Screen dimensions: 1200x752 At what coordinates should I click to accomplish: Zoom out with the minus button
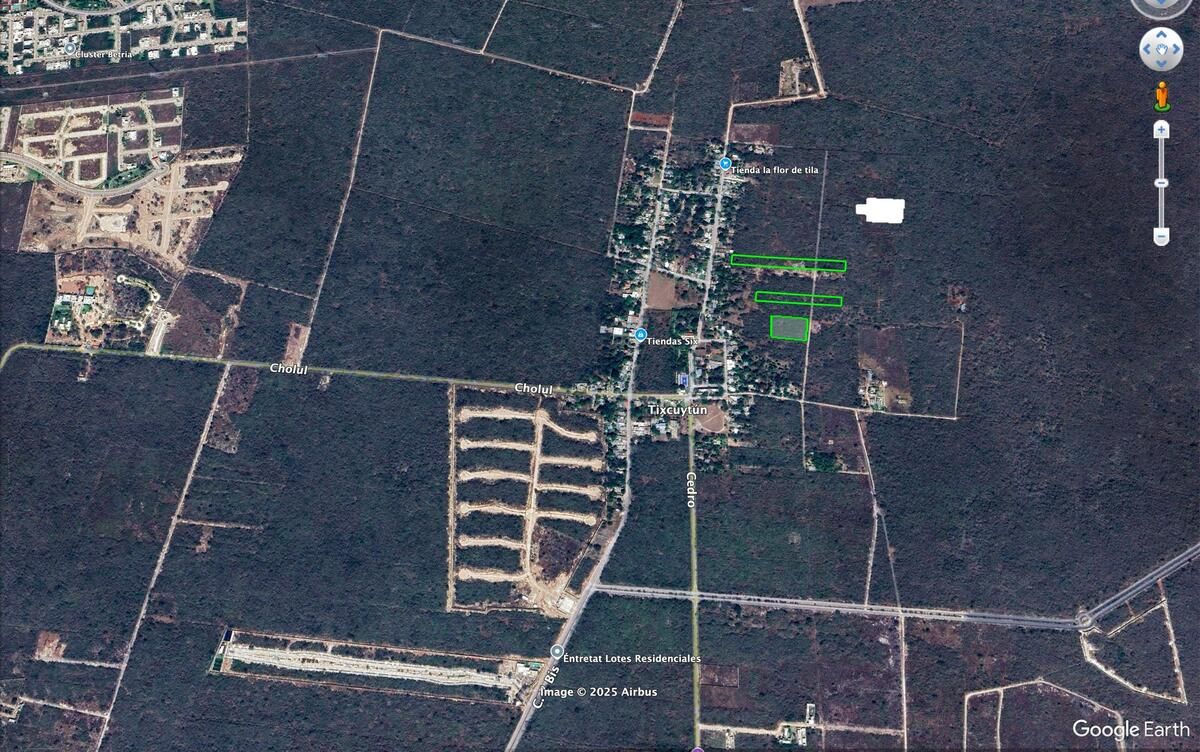tap(1161, 236)
